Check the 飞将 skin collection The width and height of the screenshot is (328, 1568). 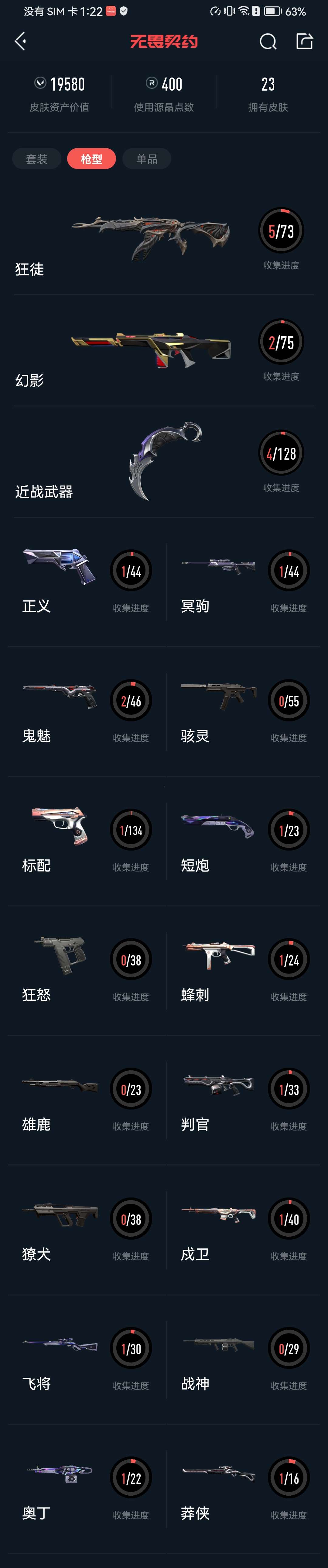[x=85, y=1359]
